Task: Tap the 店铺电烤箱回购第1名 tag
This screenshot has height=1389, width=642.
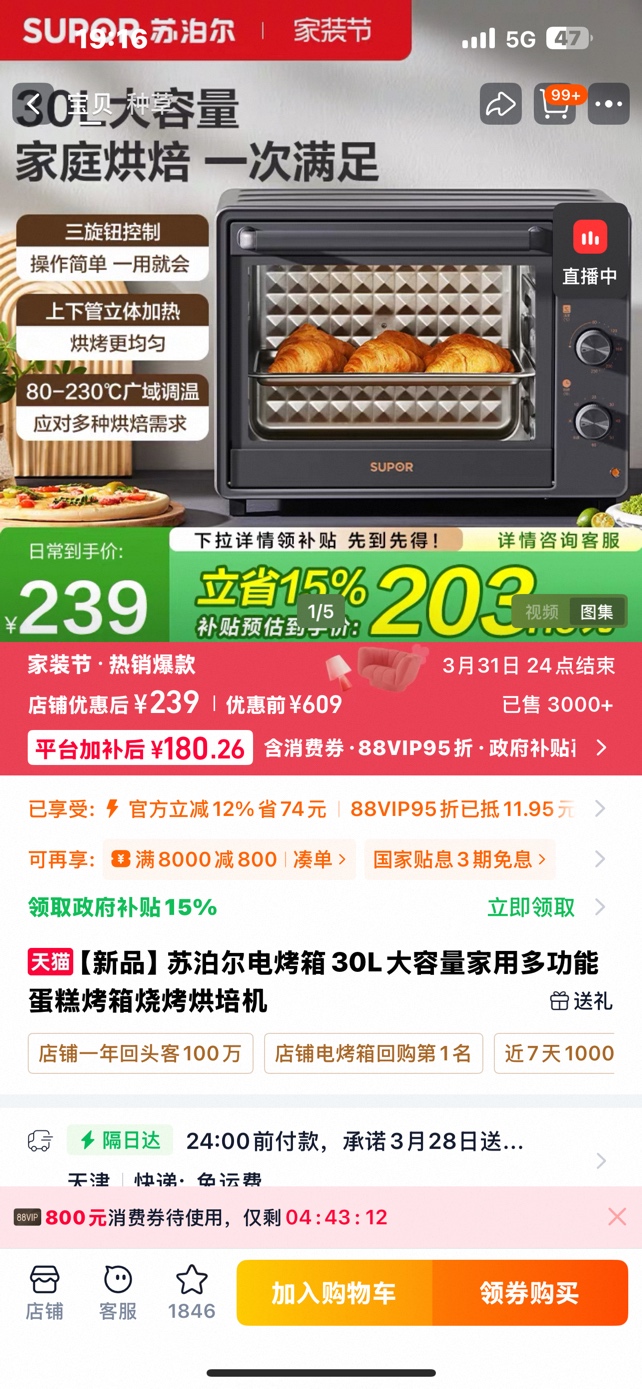Action: [373, 1053]
